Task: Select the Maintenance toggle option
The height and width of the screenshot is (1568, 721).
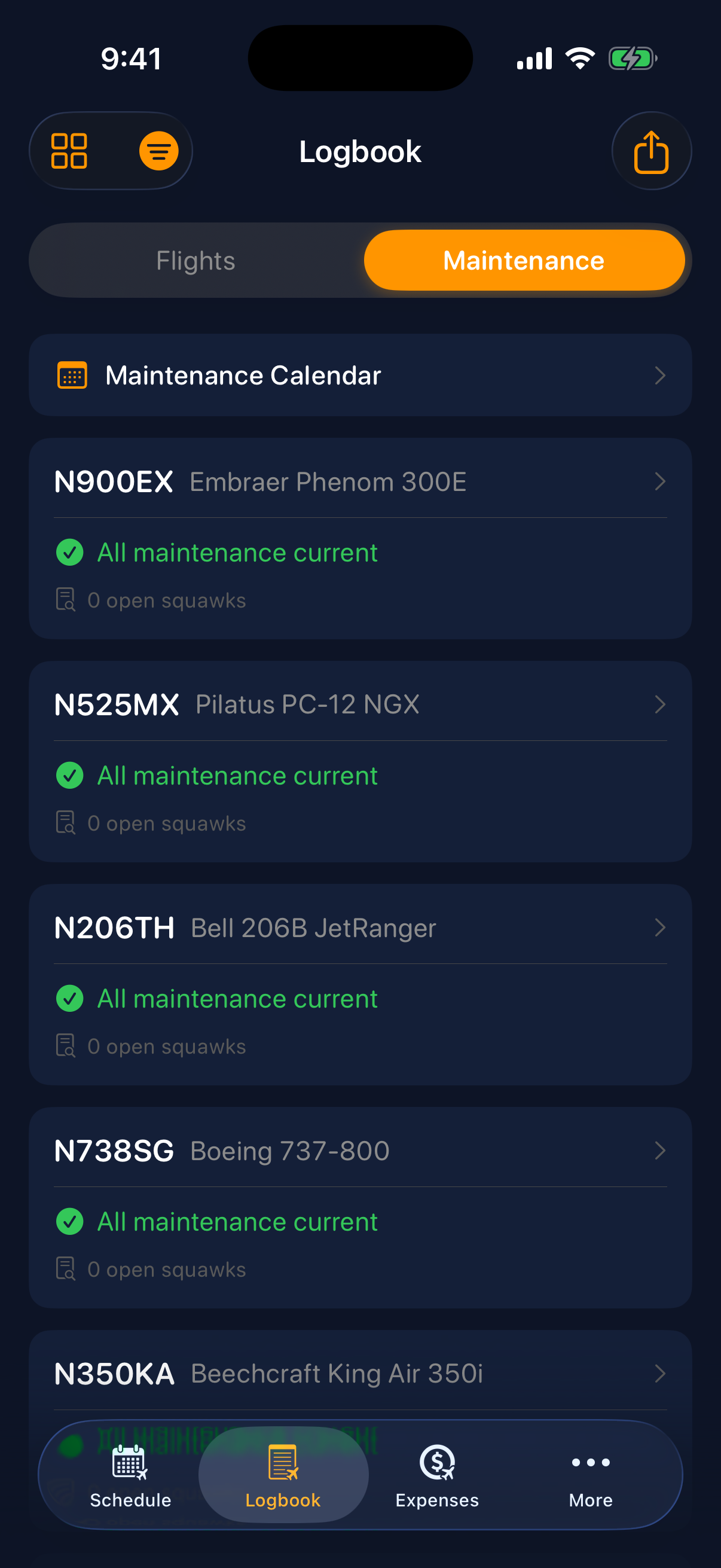Action: point(524,260)
